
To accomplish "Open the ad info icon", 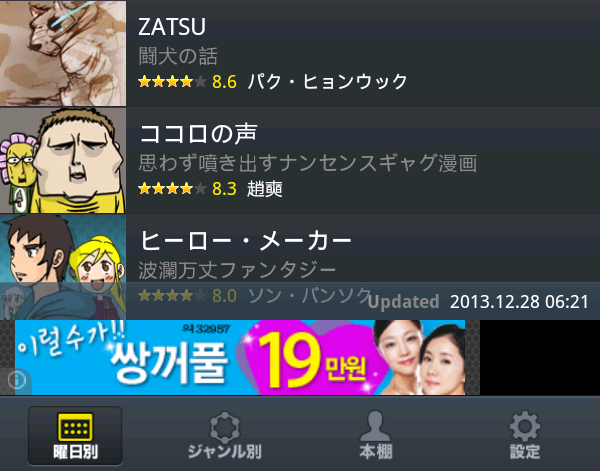I will tap(16, 381).
